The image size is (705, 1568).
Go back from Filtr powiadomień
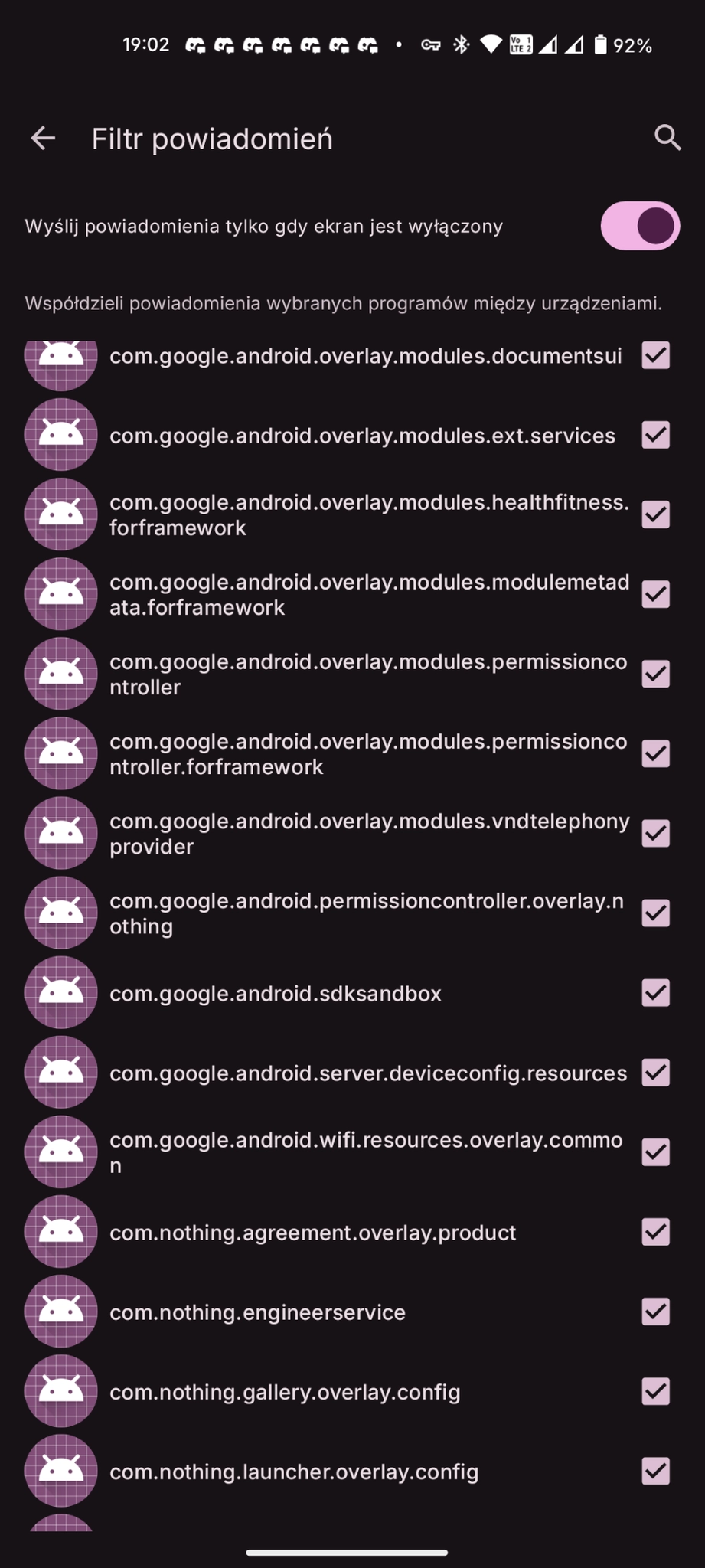tap(43, 139)
